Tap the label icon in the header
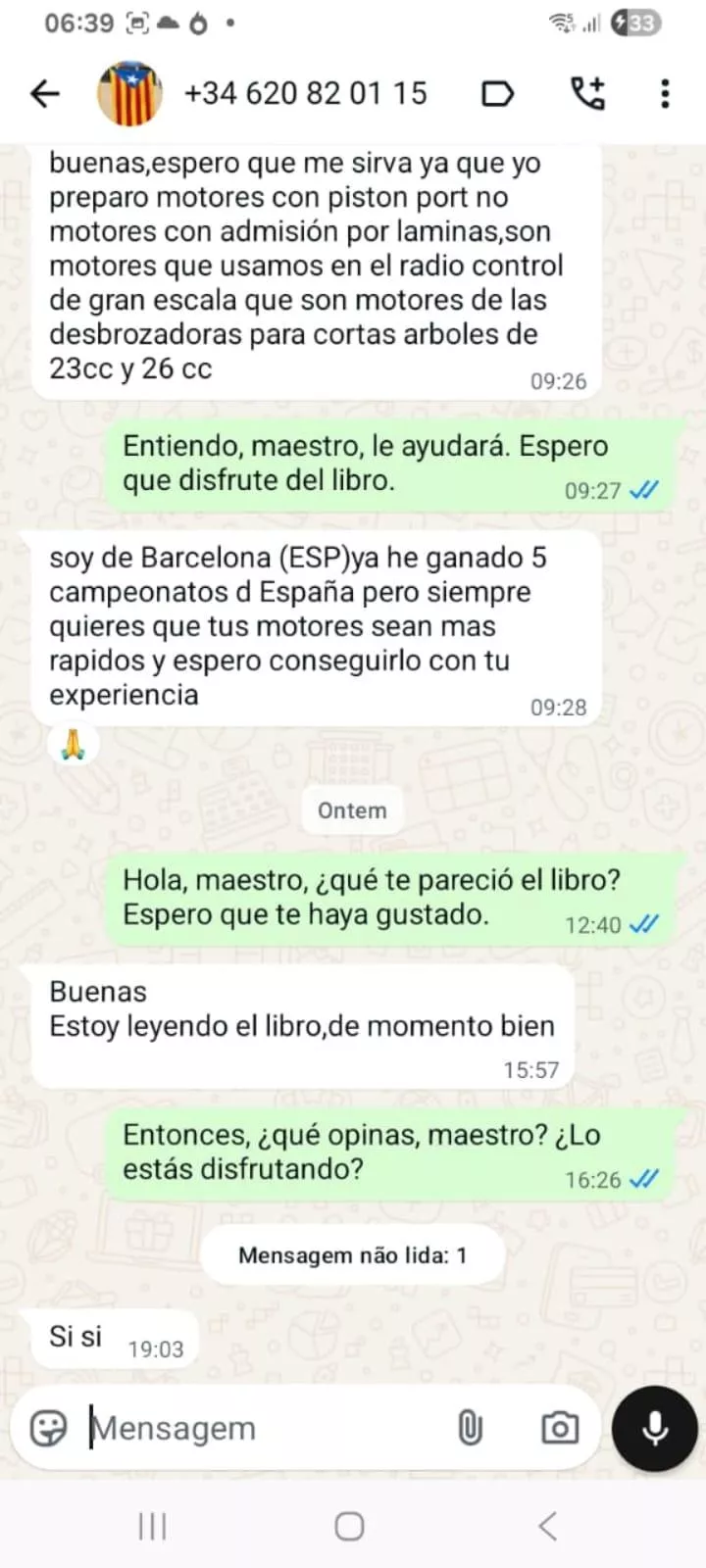 [x=497, y=94]
